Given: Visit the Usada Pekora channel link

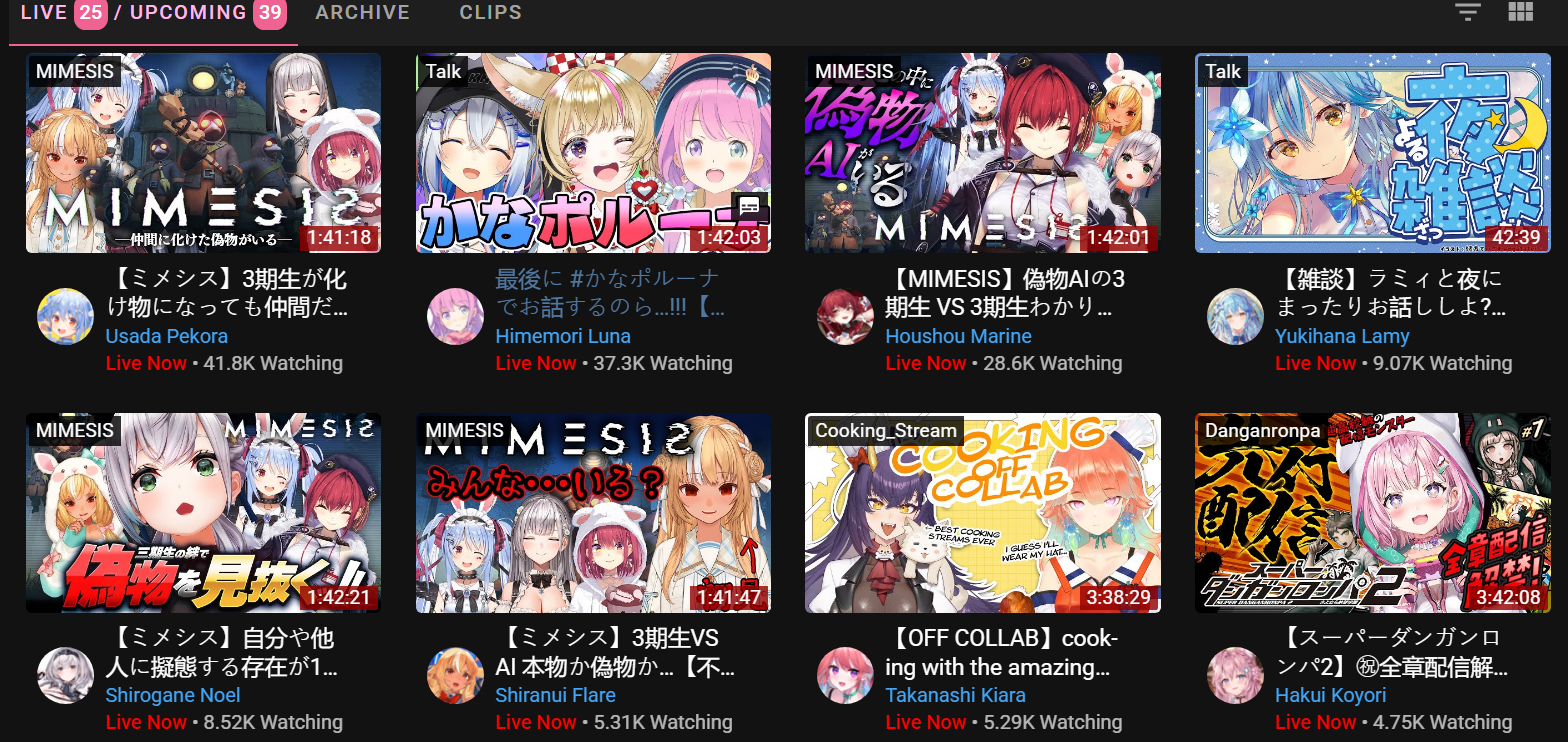Looking at the screenshot, I should [x=167, y=336].
